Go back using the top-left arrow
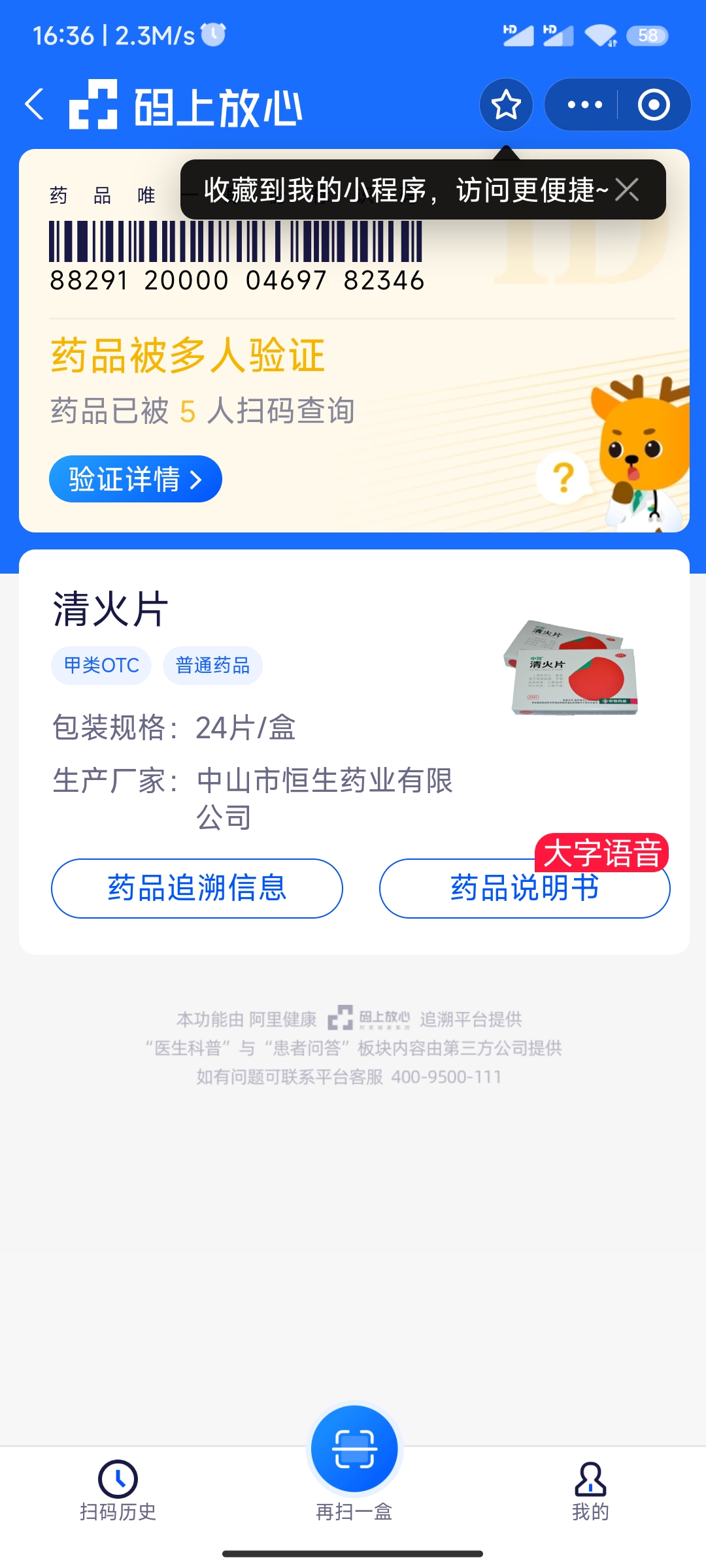This screenshot has height=1568, width=706. 34,105
